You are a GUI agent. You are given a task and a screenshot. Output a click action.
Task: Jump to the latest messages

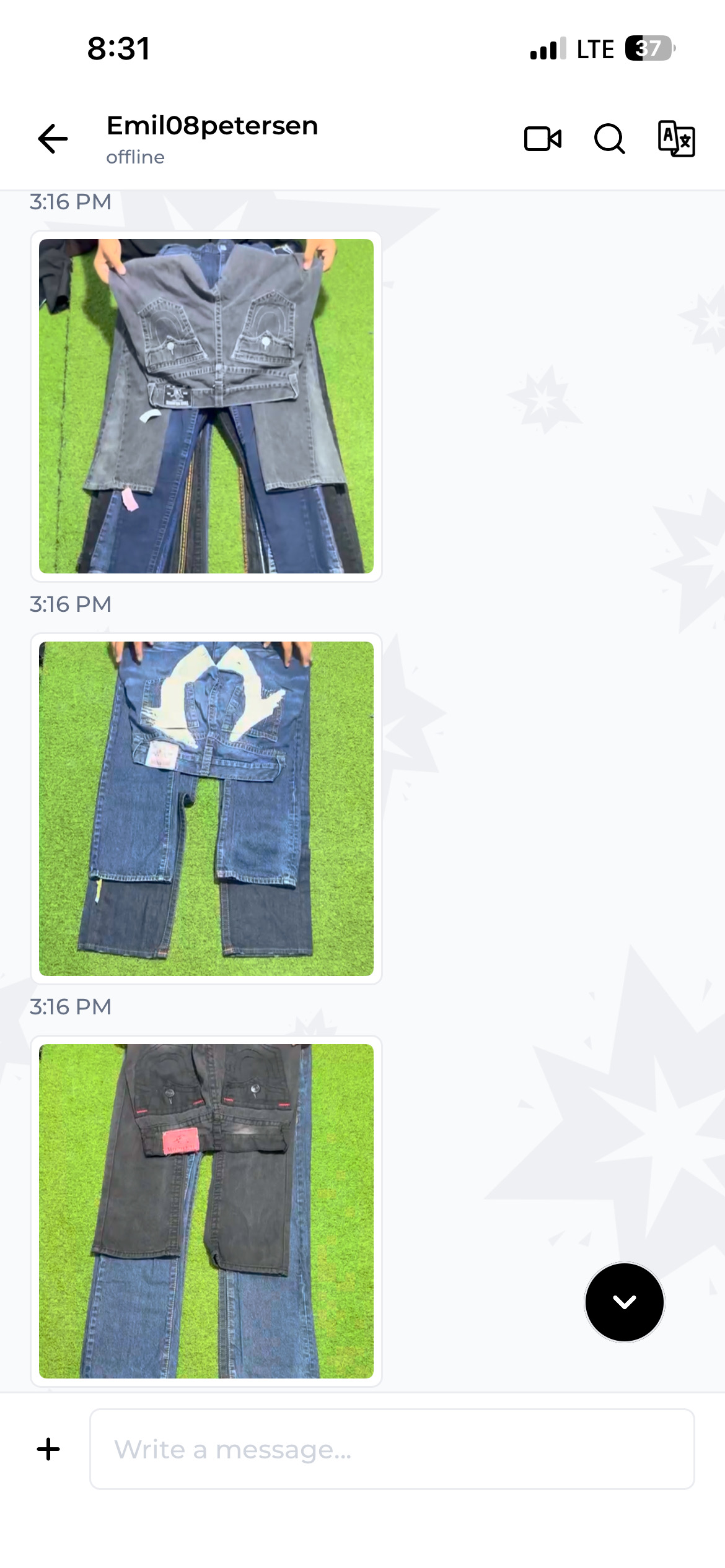(x=625, y=1302)
